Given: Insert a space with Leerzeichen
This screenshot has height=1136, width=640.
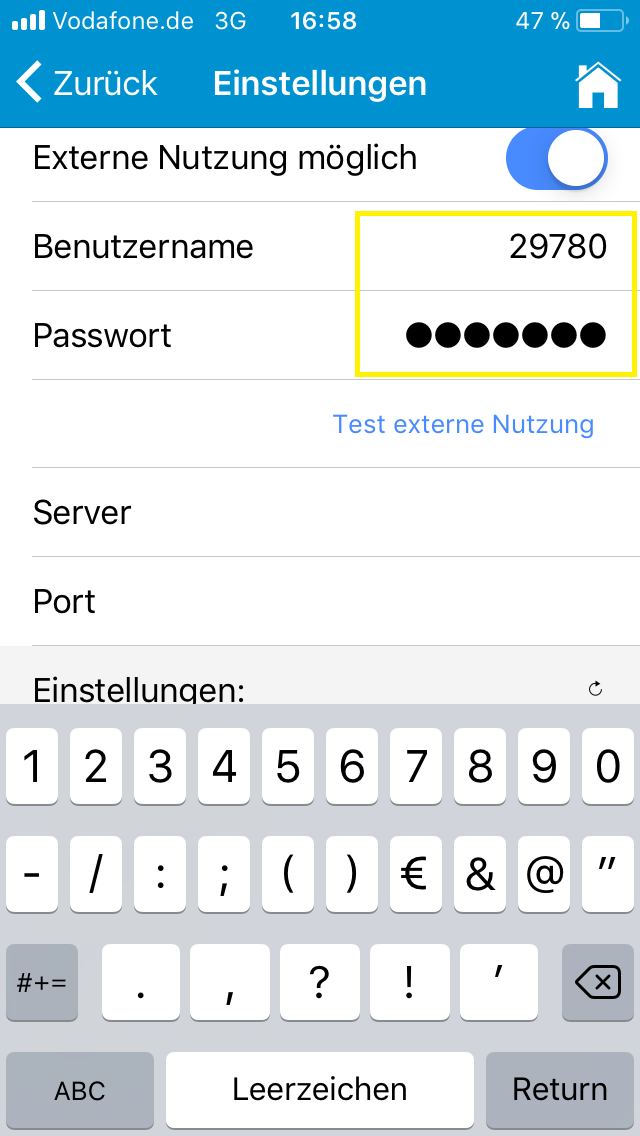Looking at the screenshot, I should (x=320, y=1089).
